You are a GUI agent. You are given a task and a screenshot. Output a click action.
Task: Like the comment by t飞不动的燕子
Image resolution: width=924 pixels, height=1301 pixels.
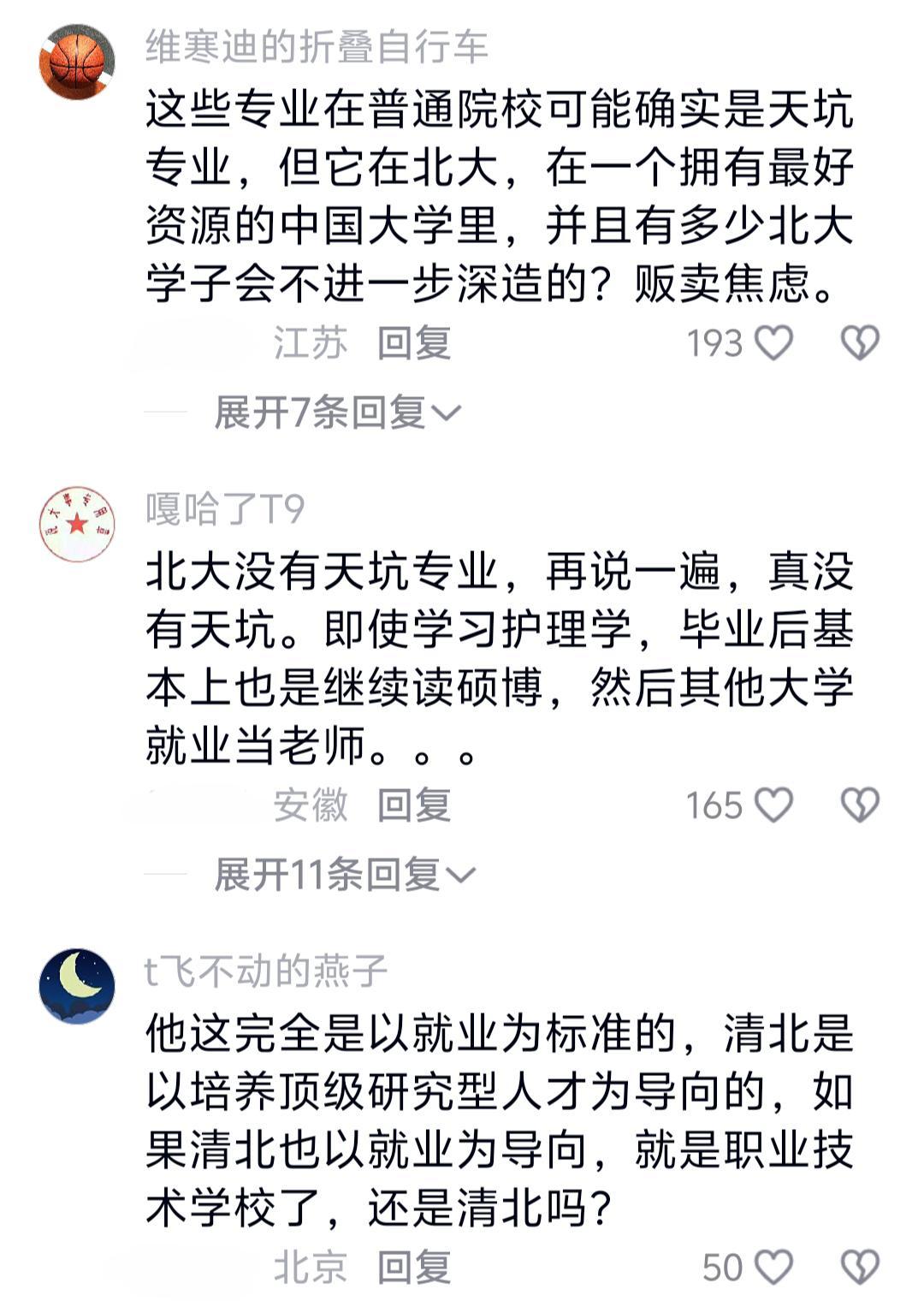click(774, 1268)
